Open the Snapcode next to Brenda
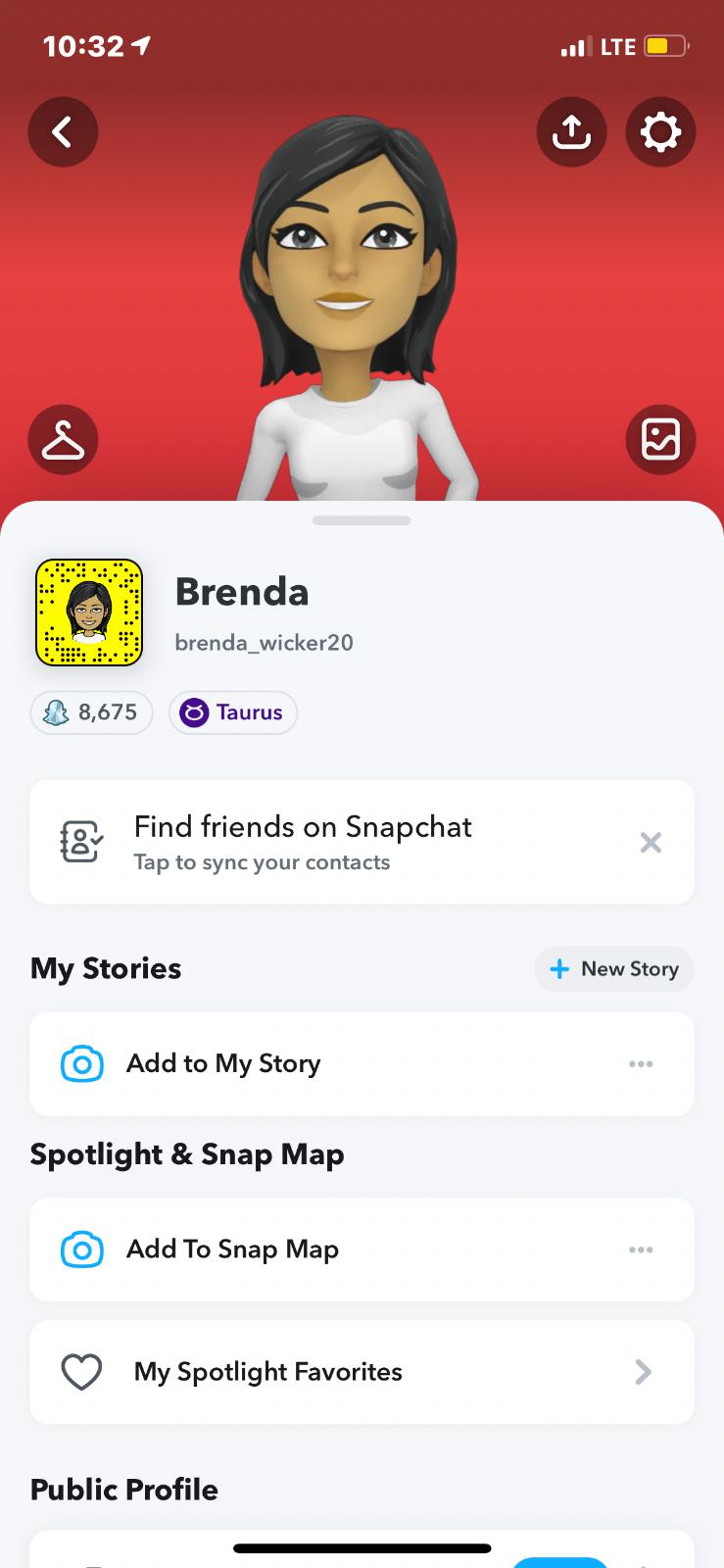Image resolution: width=724 pixels, height=1568 pixels. click(89, 612)
